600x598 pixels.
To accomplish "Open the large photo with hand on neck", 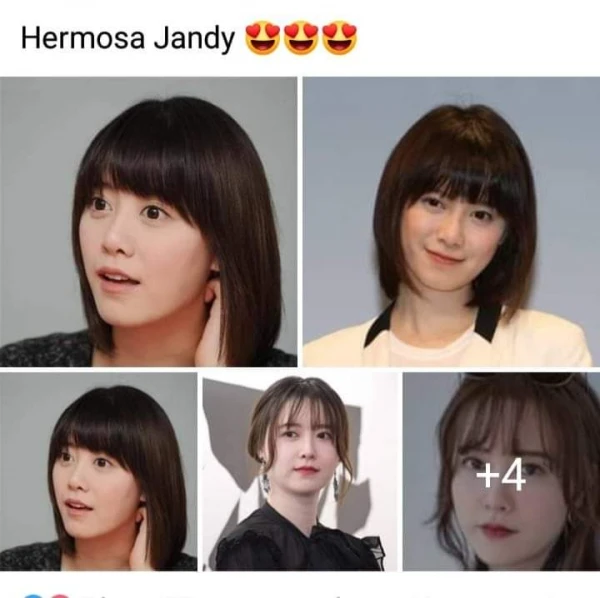I will [148, 222].
